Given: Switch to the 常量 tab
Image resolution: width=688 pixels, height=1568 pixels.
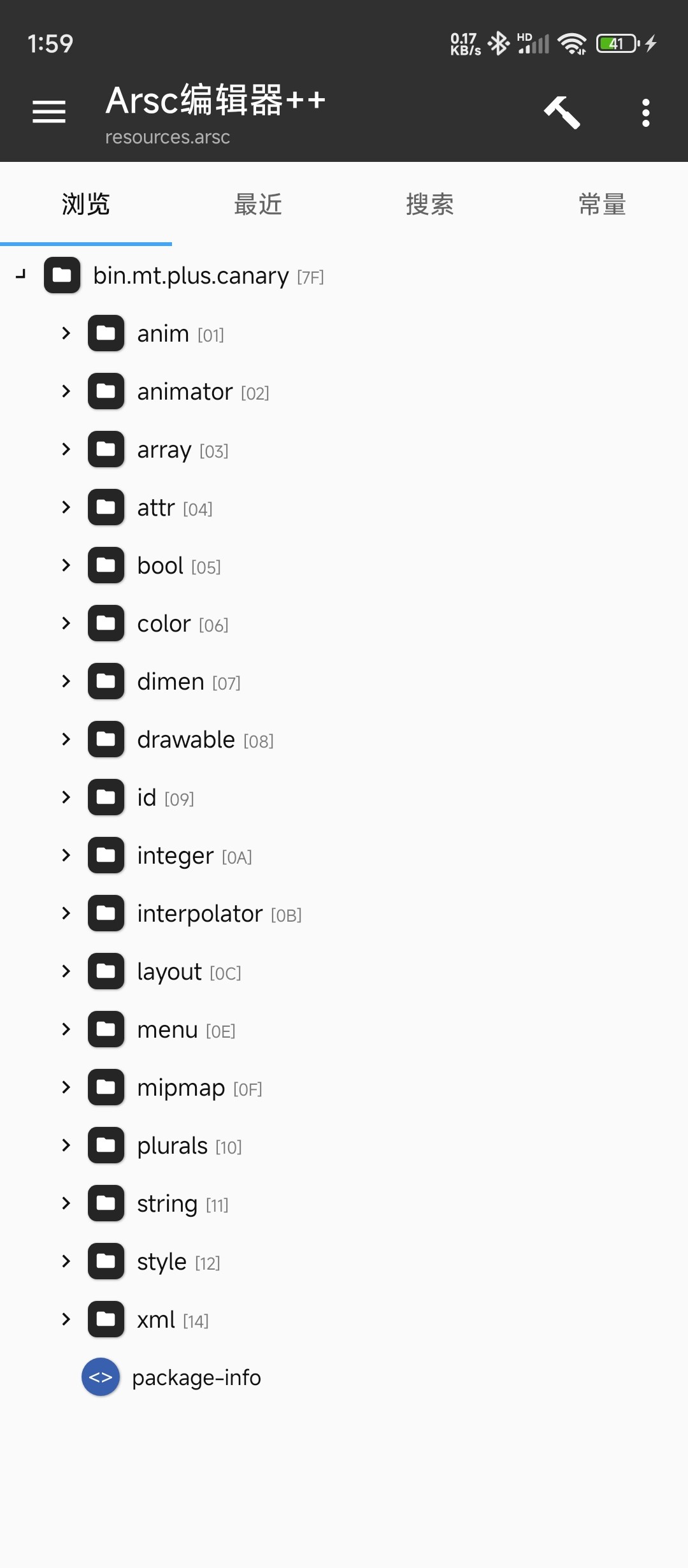Looking at the screenshot, I should tap(602, 205).
